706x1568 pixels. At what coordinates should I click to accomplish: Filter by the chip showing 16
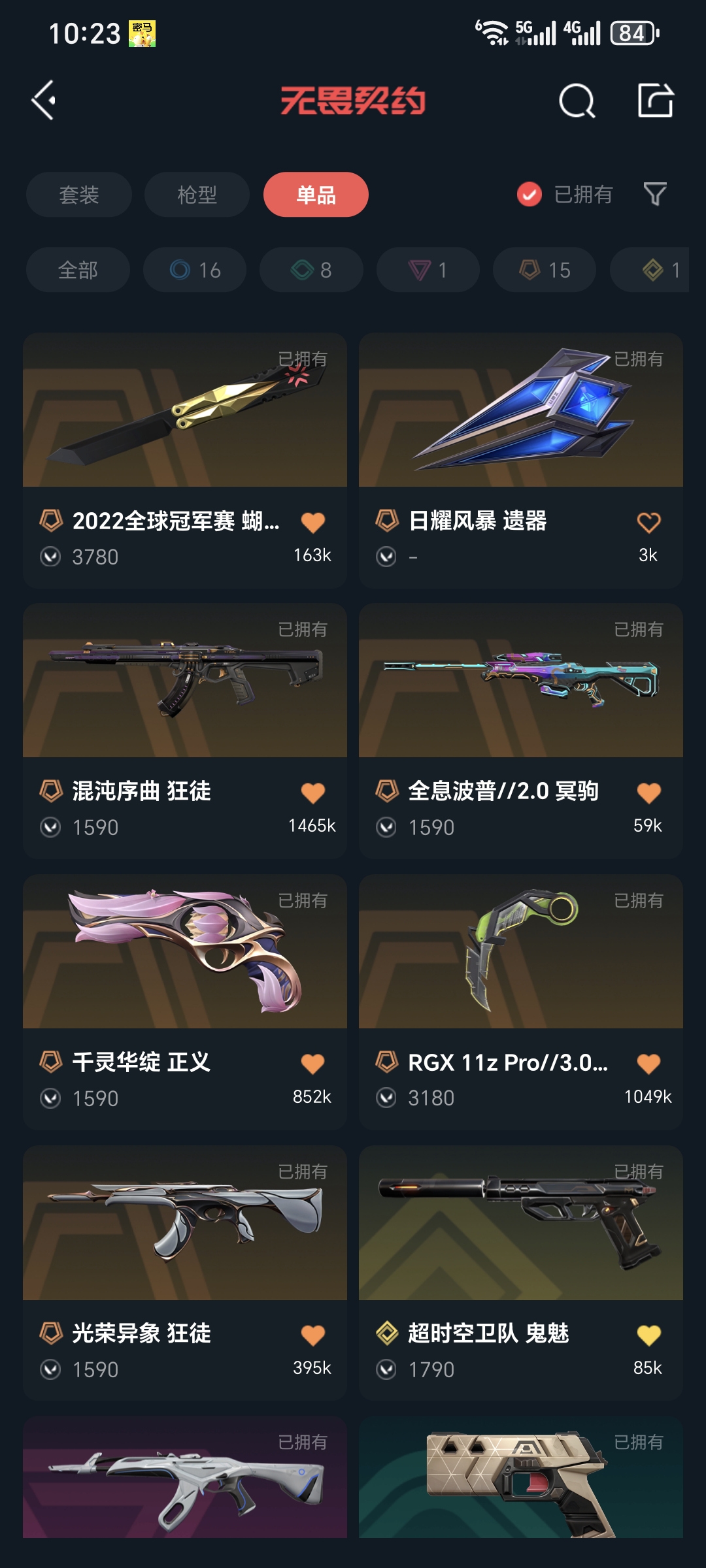click(x=195, y=270)
